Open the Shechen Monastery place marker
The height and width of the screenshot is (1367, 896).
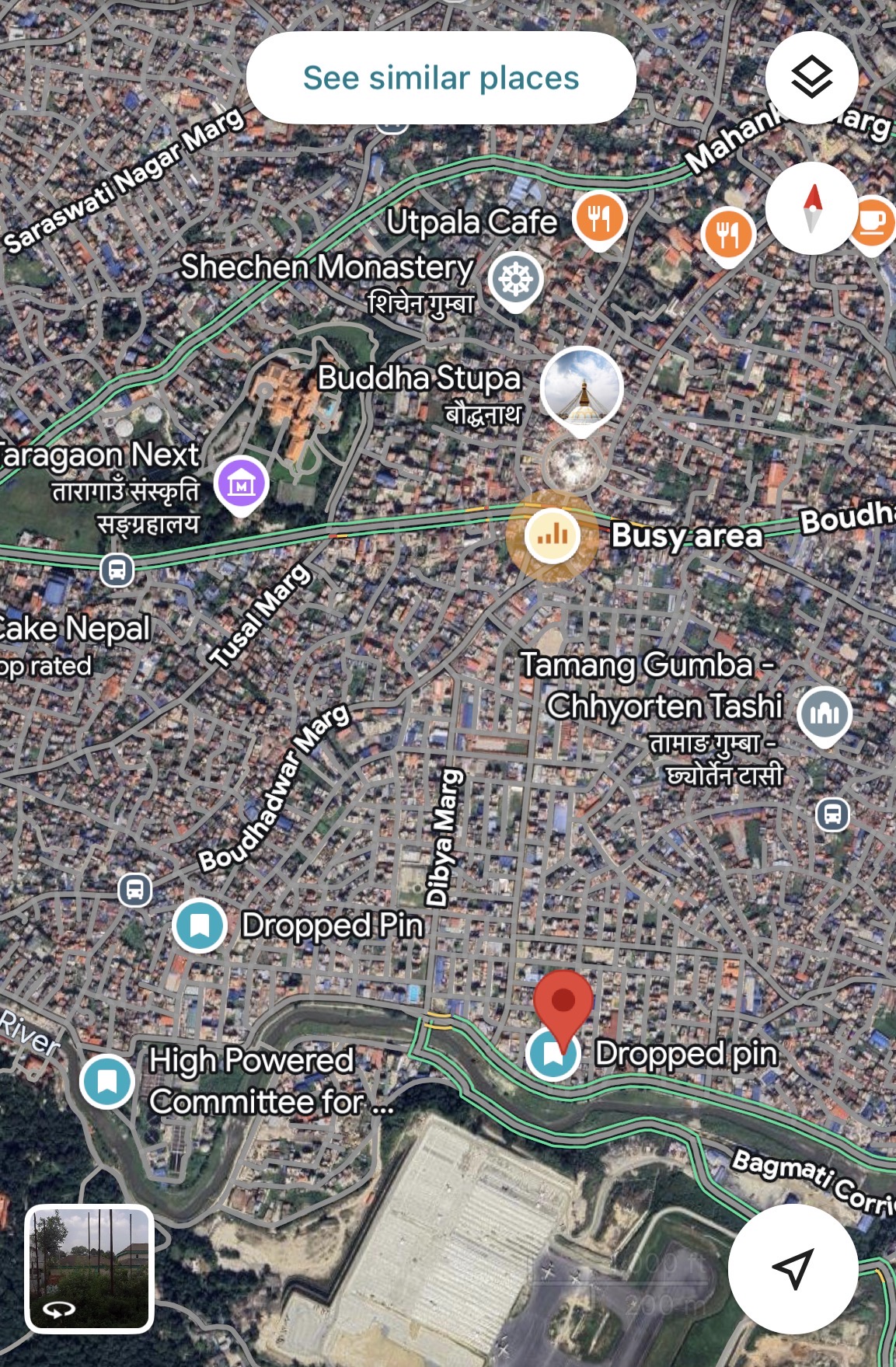[x=516, y=278]
